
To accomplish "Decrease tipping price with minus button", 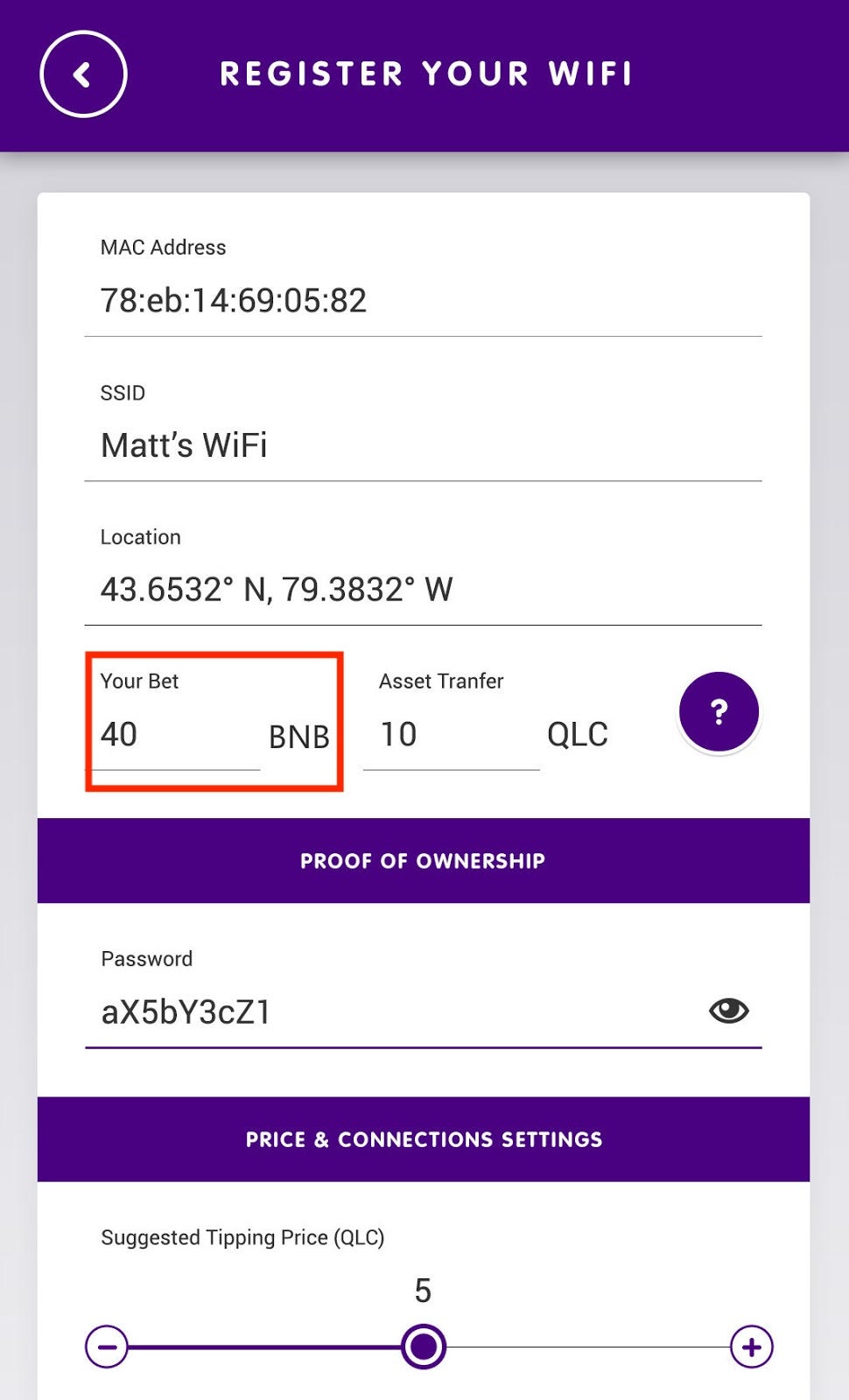I will click(x=107, y=1347).
